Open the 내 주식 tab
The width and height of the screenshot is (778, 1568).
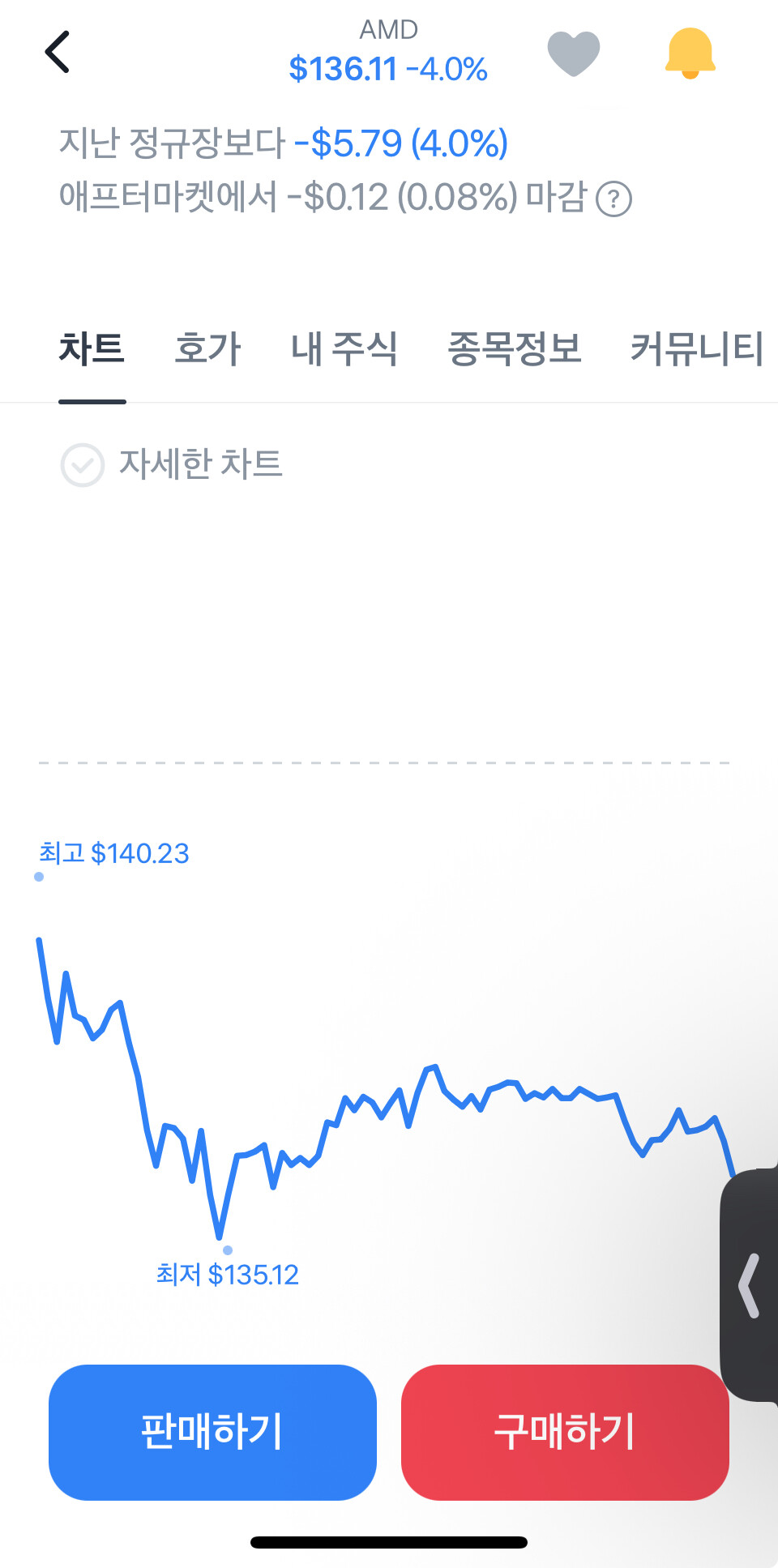(344, 349)
